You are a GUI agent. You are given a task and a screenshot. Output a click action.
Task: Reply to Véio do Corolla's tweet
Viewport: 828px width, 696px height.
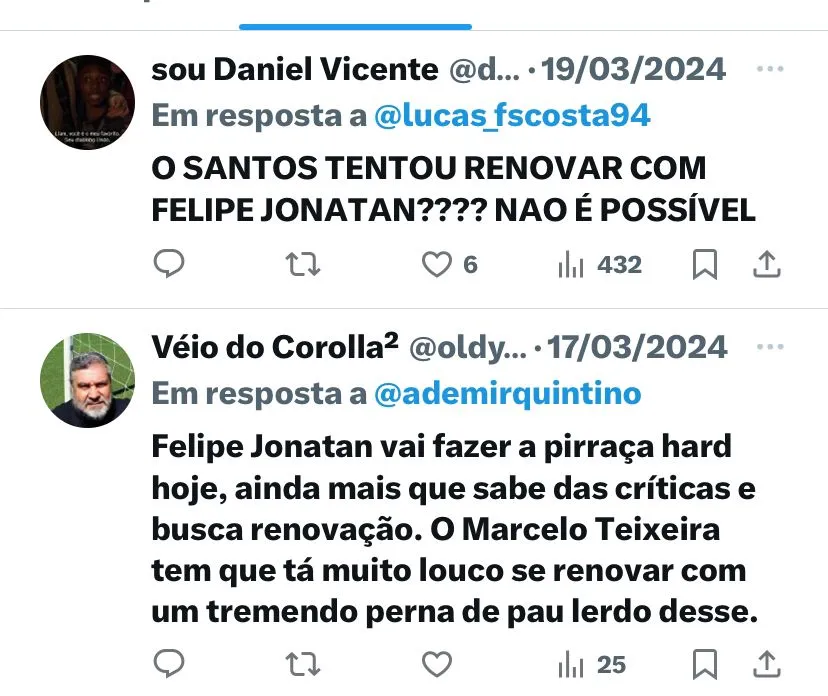pyautogui.click(x=169, y=663)
